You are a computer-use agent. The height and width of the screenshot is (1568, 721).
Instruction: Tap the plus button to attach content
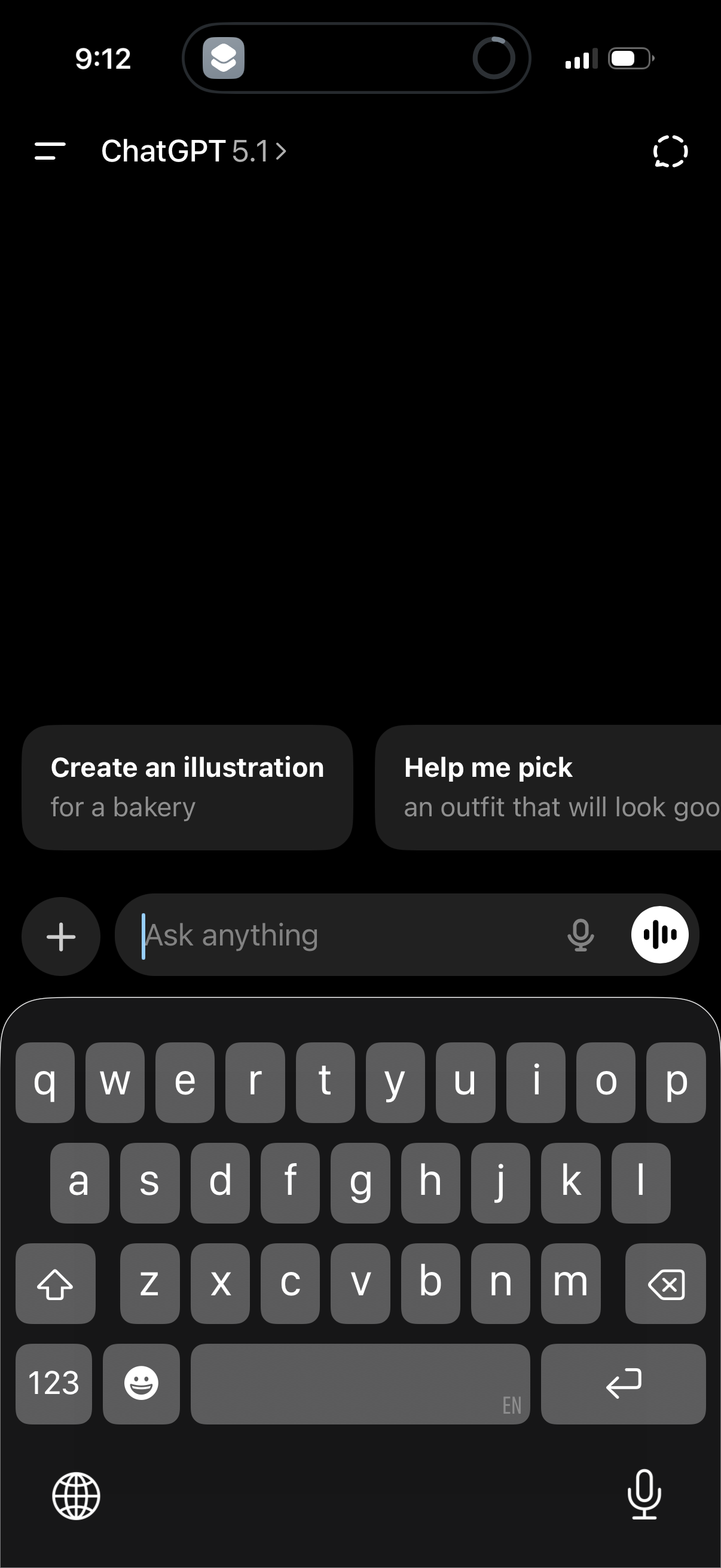coord(60,935)
